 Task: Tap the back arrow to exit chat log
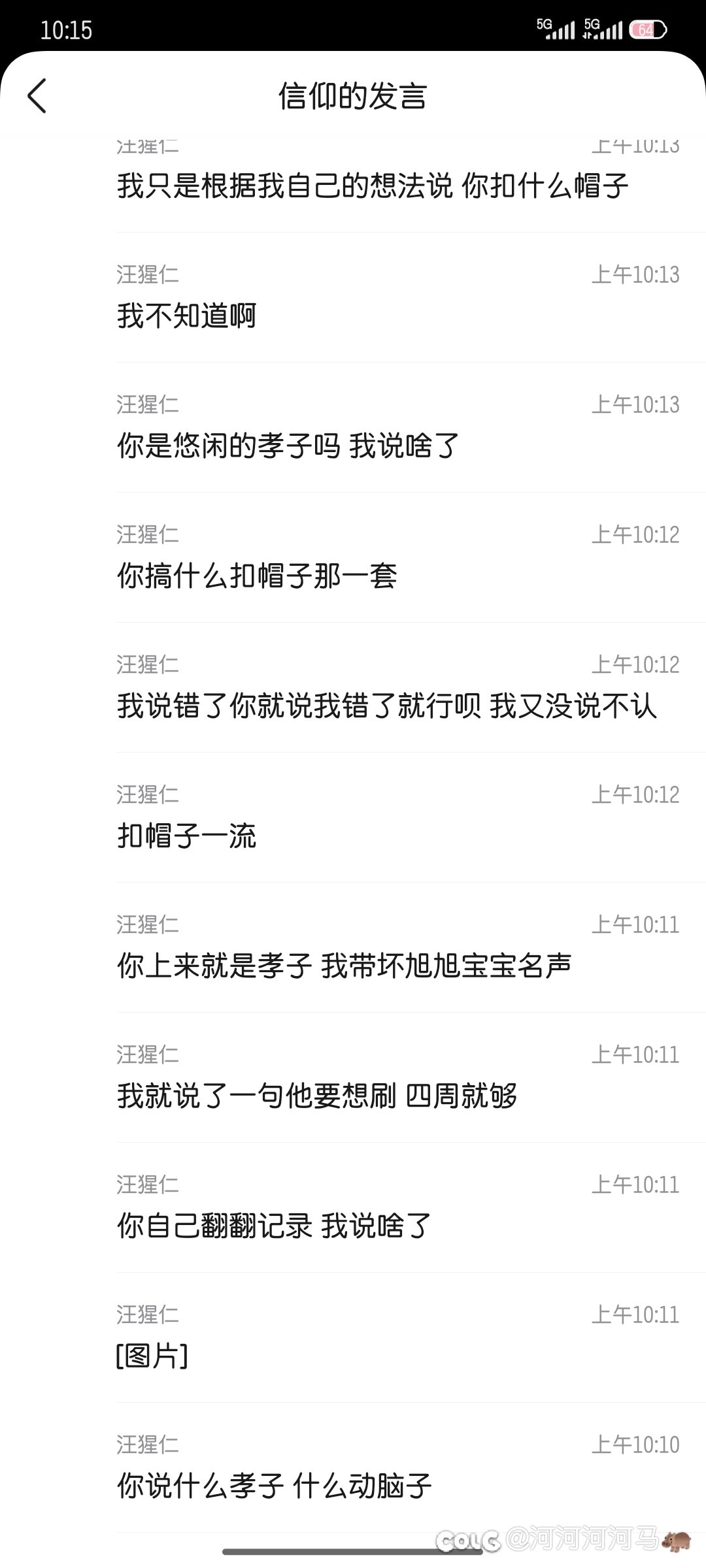coord(37,95)
